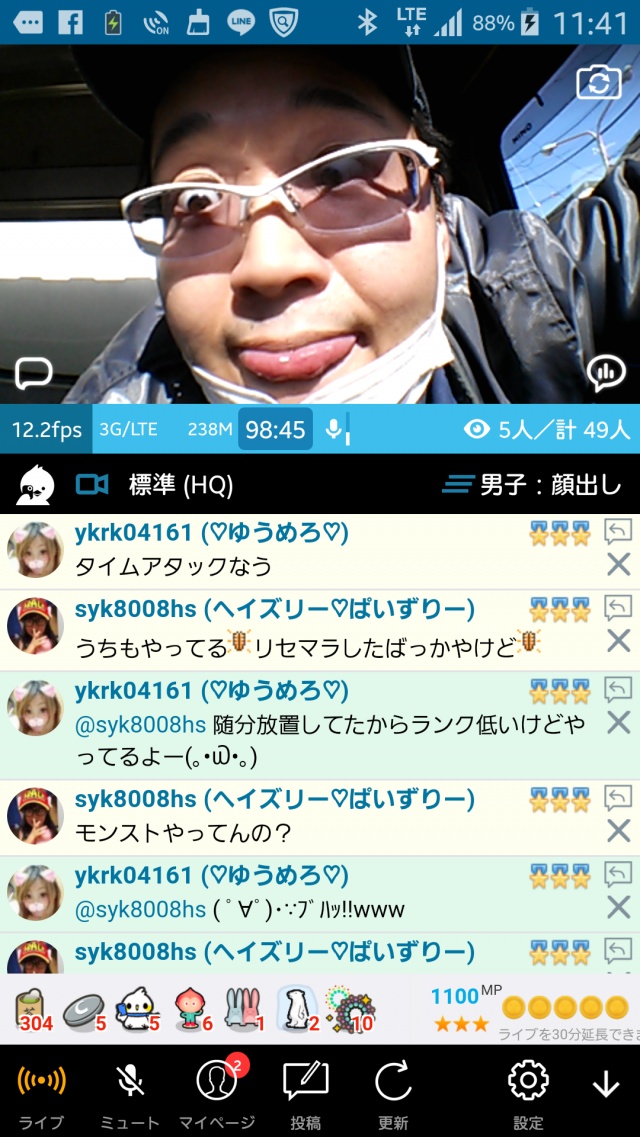This screenshot has width=640, height=1137.
Task: Reply to the モンストやってんの？ comment
Action: [618, 798]
